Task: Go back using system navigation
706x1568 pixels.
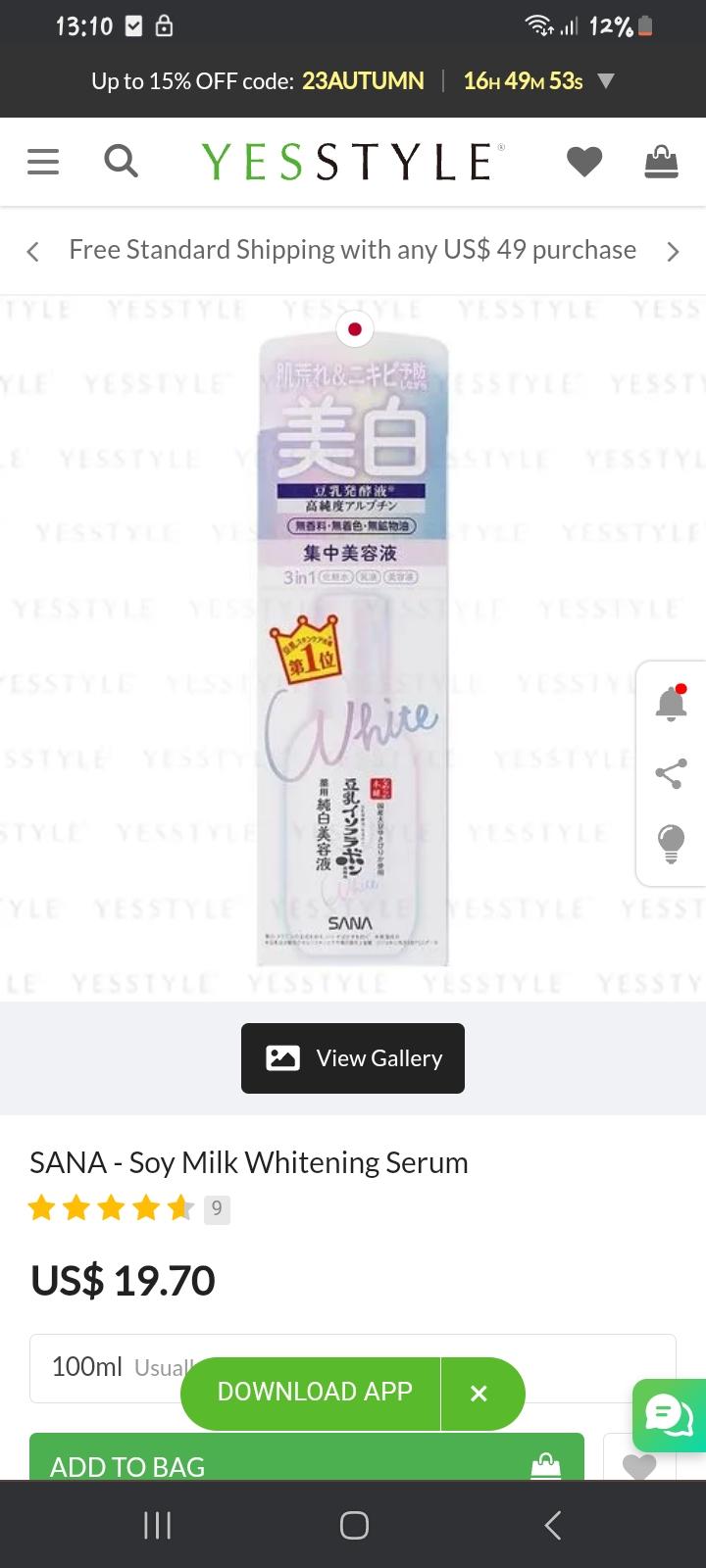Action: pos(552,1524)
